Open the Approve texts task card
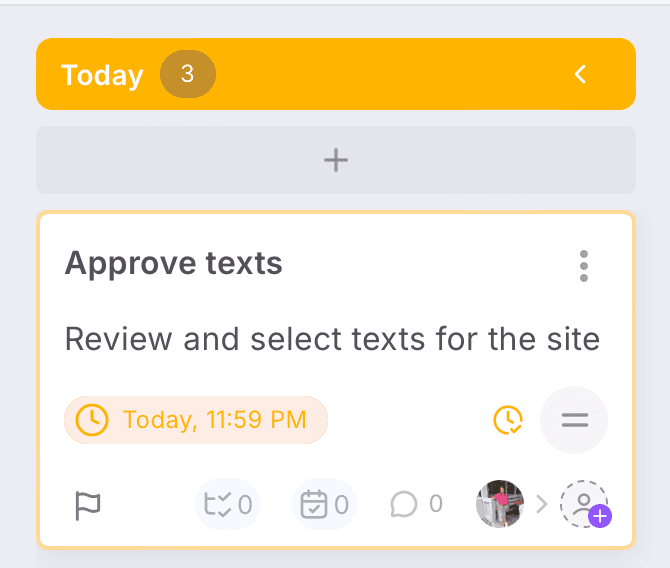The width and height of the screenshot is (670, 568). tap(174, 264)
